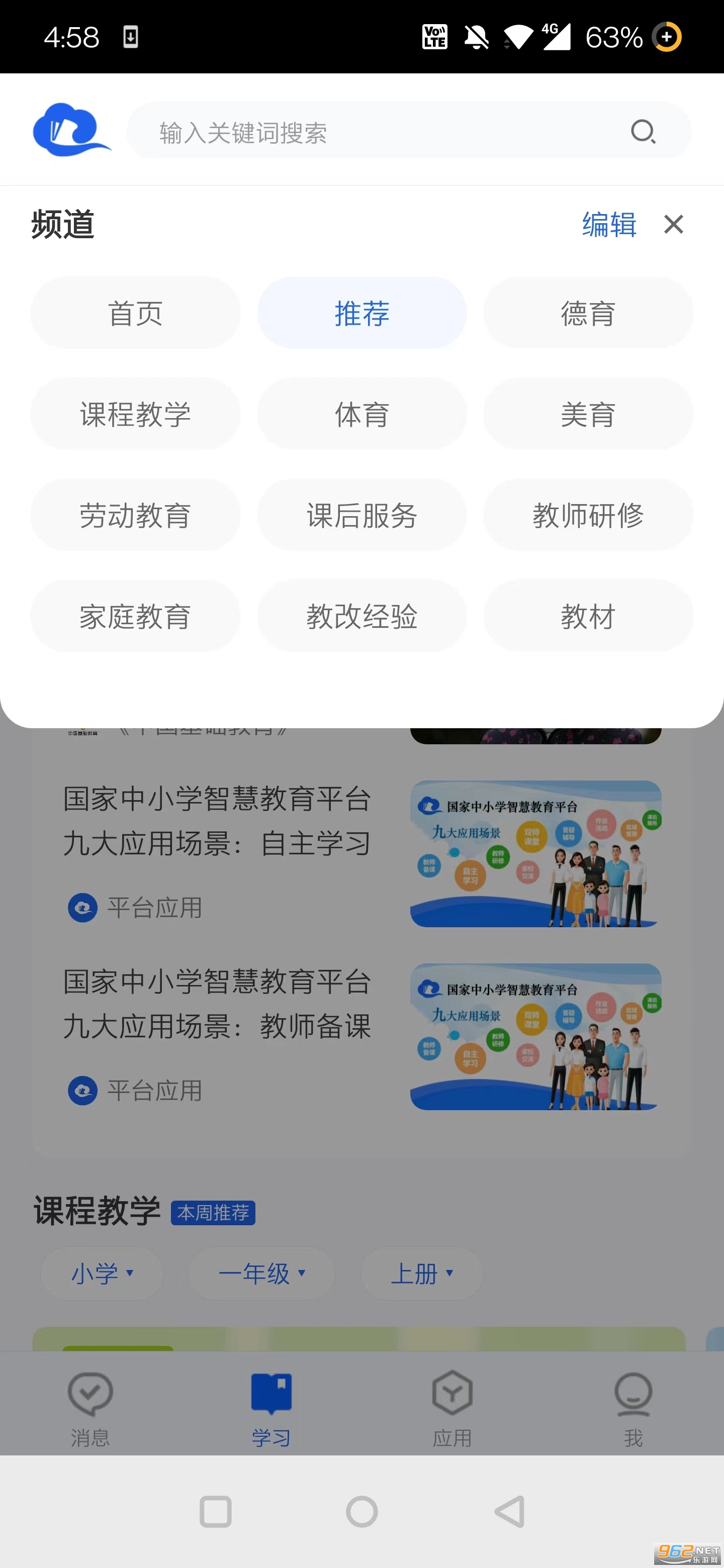The height and width of the screenshot is (1568, 724).
Task: Choose 家庭教育 channel
Action: click(x=135, y=617)
